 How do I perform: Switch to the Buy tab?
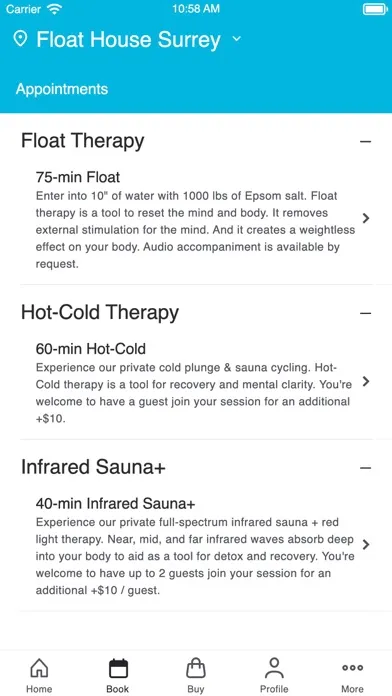click(x=196, y=675)
